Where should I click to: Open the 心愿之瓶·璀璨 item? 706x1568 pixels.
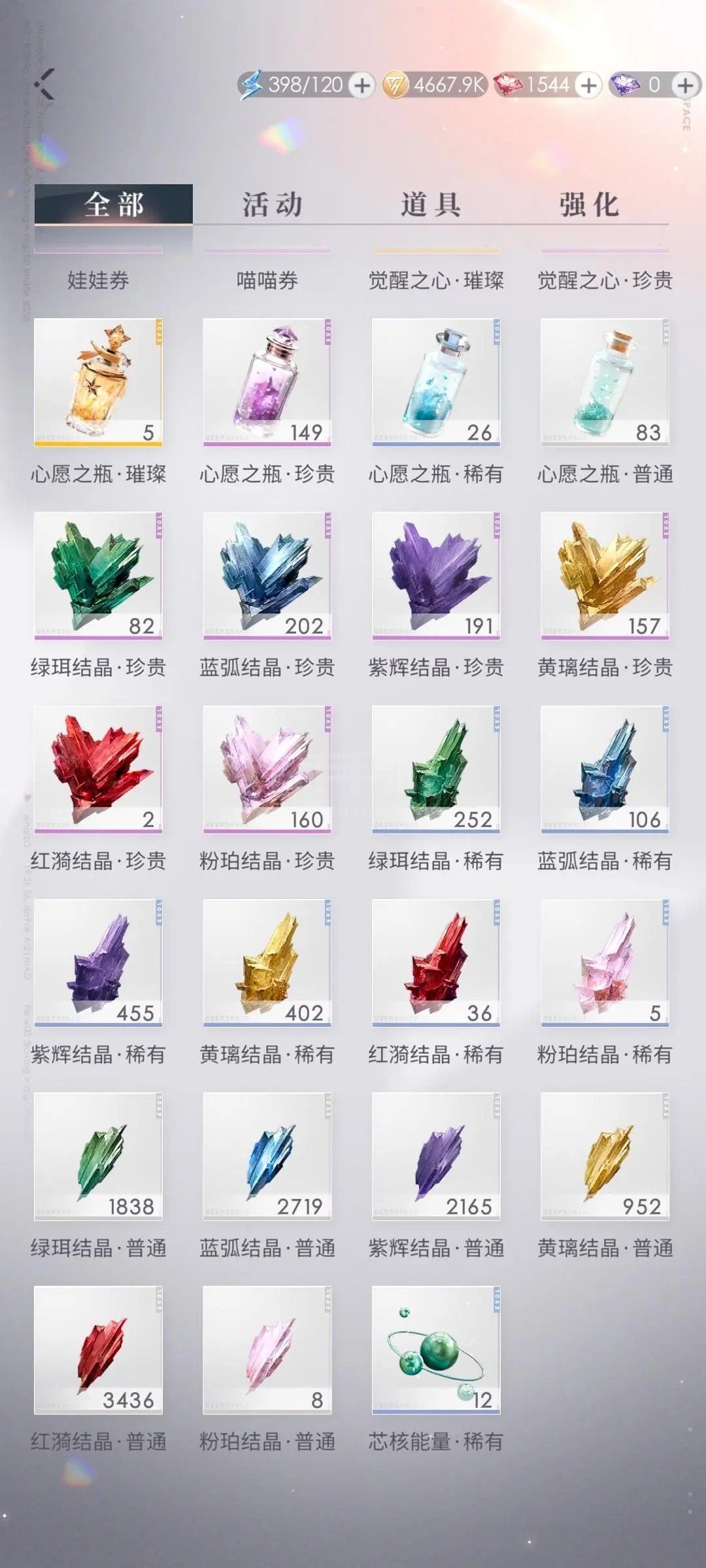[99, 382]
